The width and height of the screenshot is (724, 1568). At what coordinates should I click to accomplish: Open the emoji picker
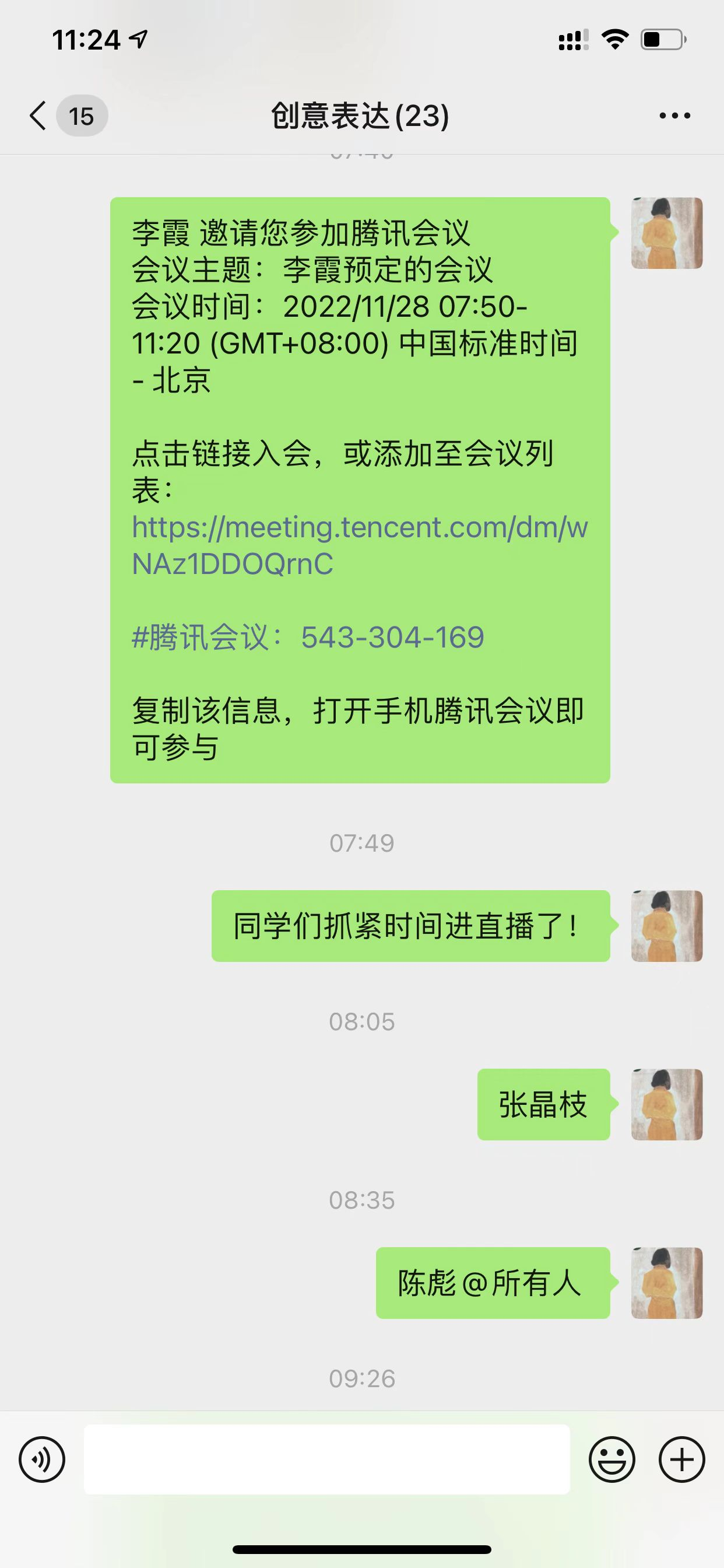(611, 1459)
